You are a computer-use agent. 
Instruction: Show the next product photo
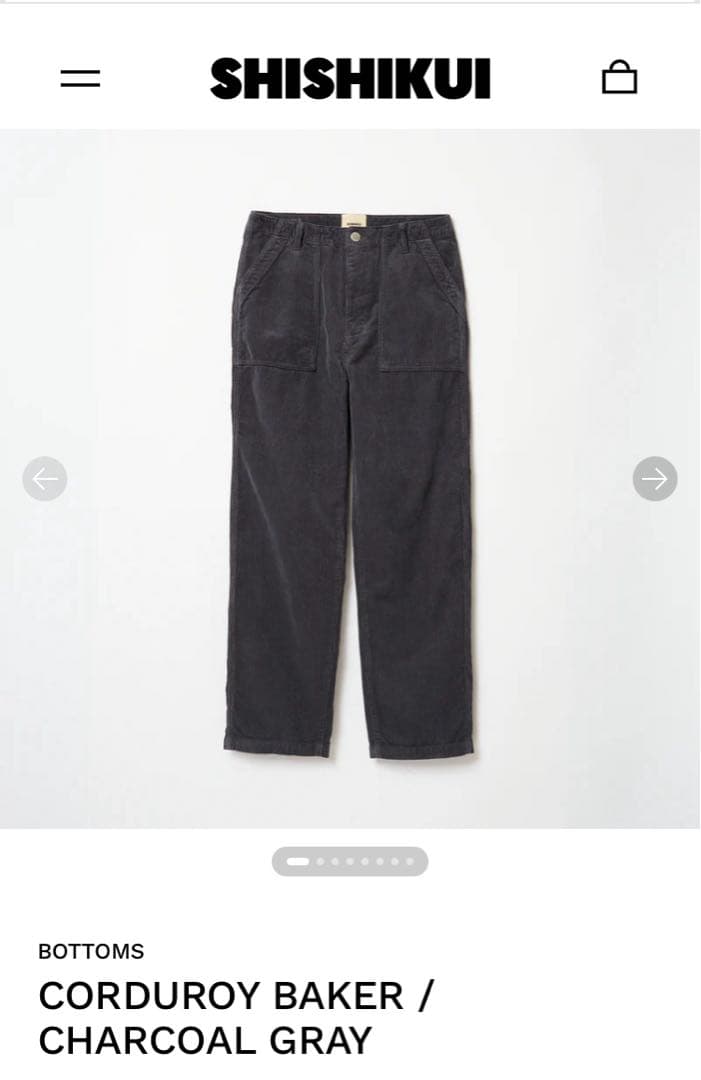tap(655, 479)
